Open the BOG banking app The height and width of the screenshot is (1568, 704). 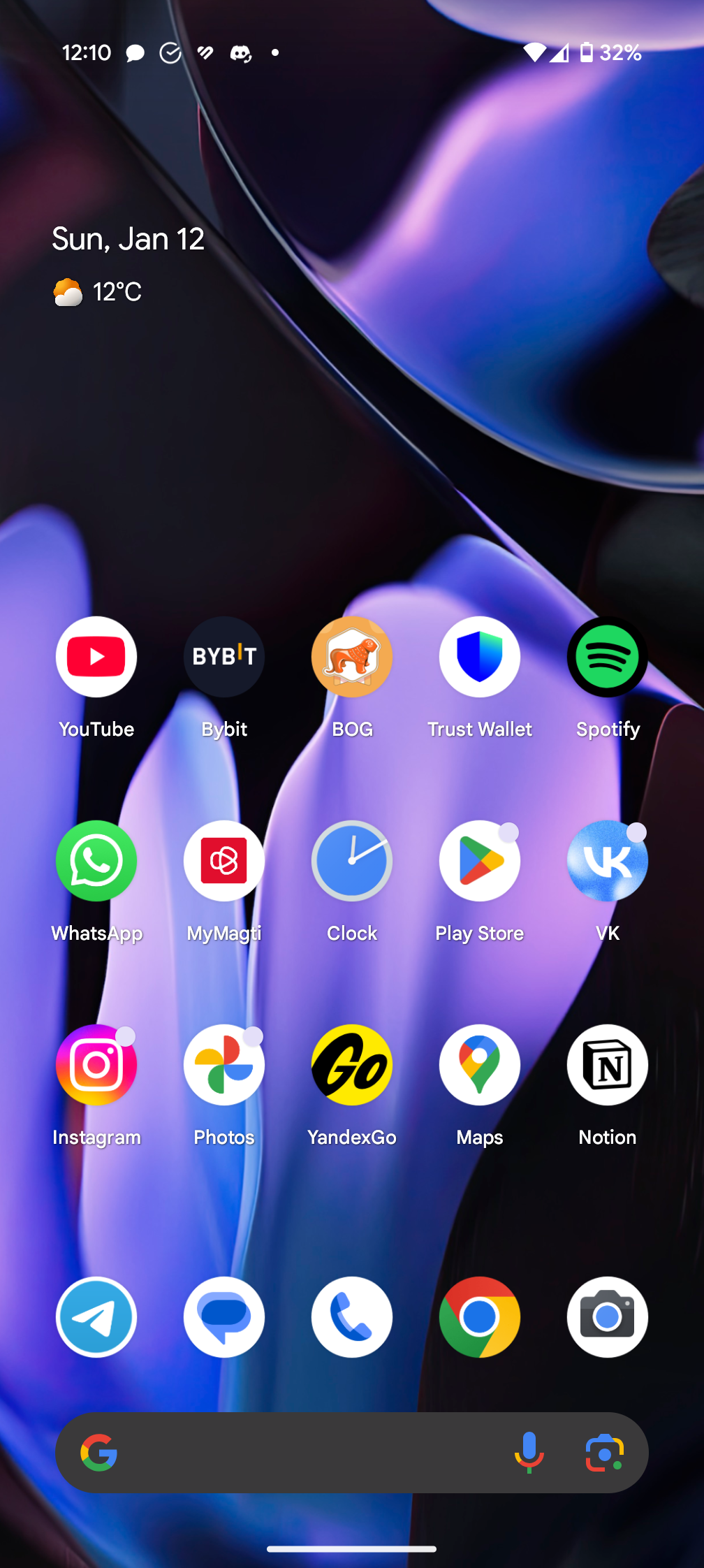(352, 657)
